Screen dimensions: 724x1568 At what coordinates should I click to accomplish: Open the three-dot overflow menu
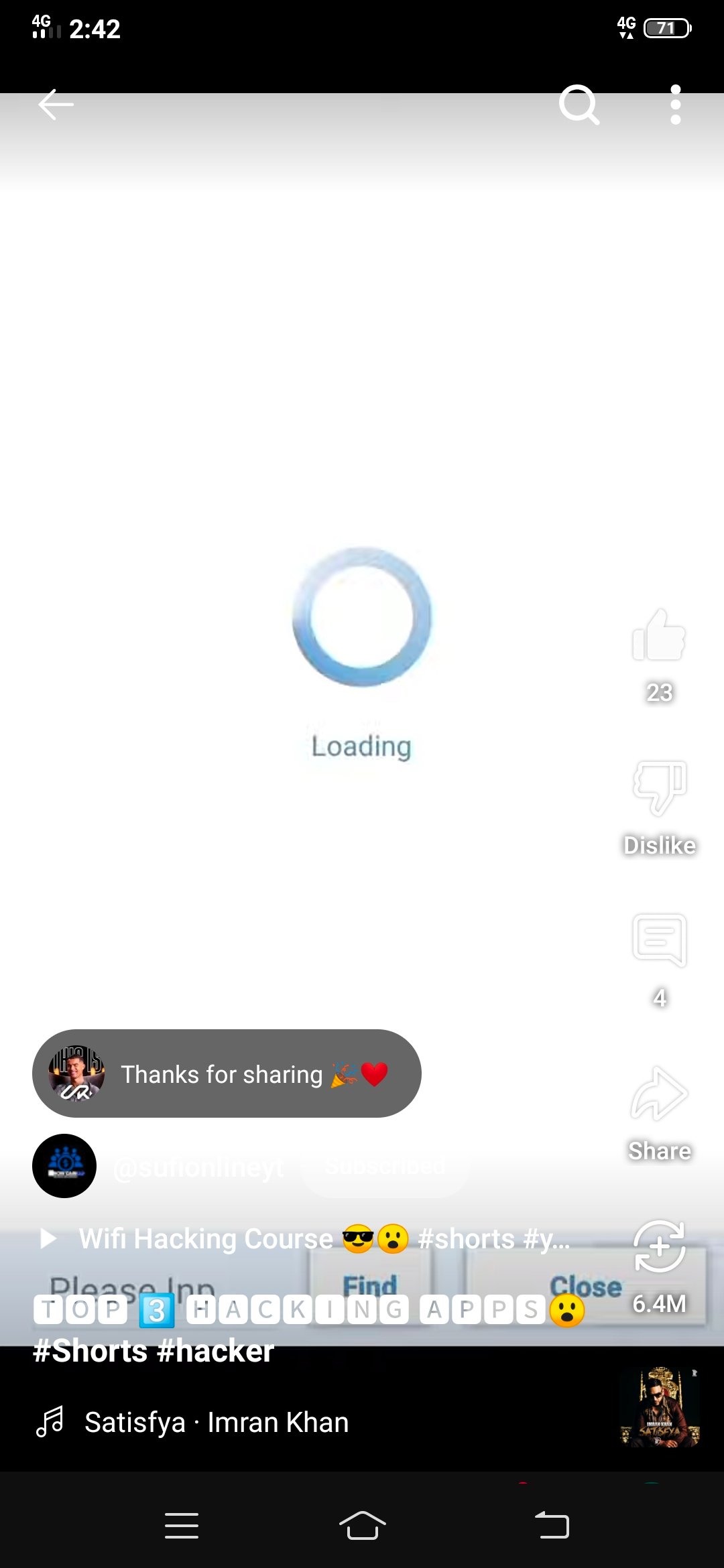[x=675, y=105]
